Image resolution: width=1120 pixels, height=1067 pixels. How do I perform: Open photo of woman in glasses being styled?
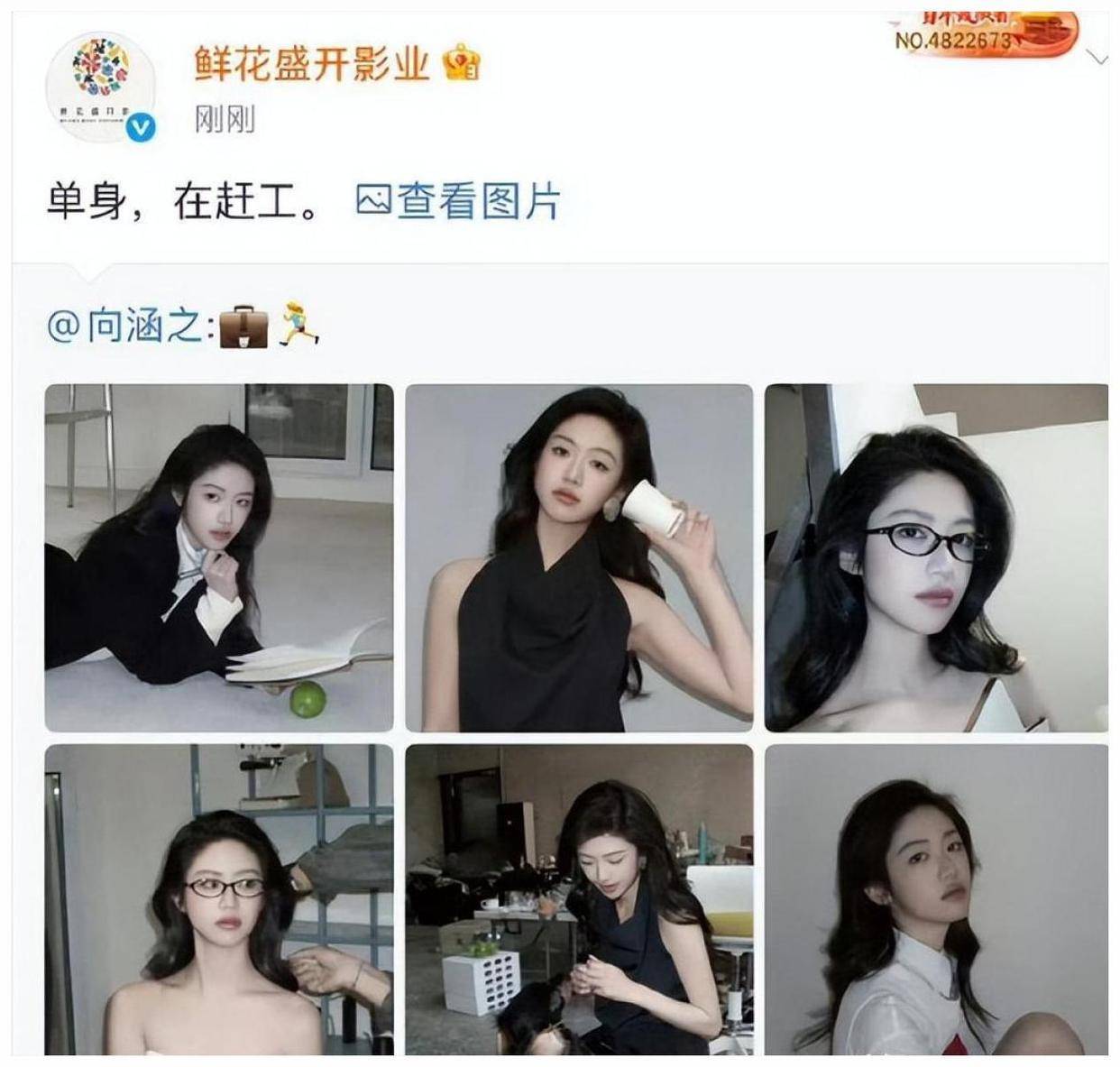[219, 898]
